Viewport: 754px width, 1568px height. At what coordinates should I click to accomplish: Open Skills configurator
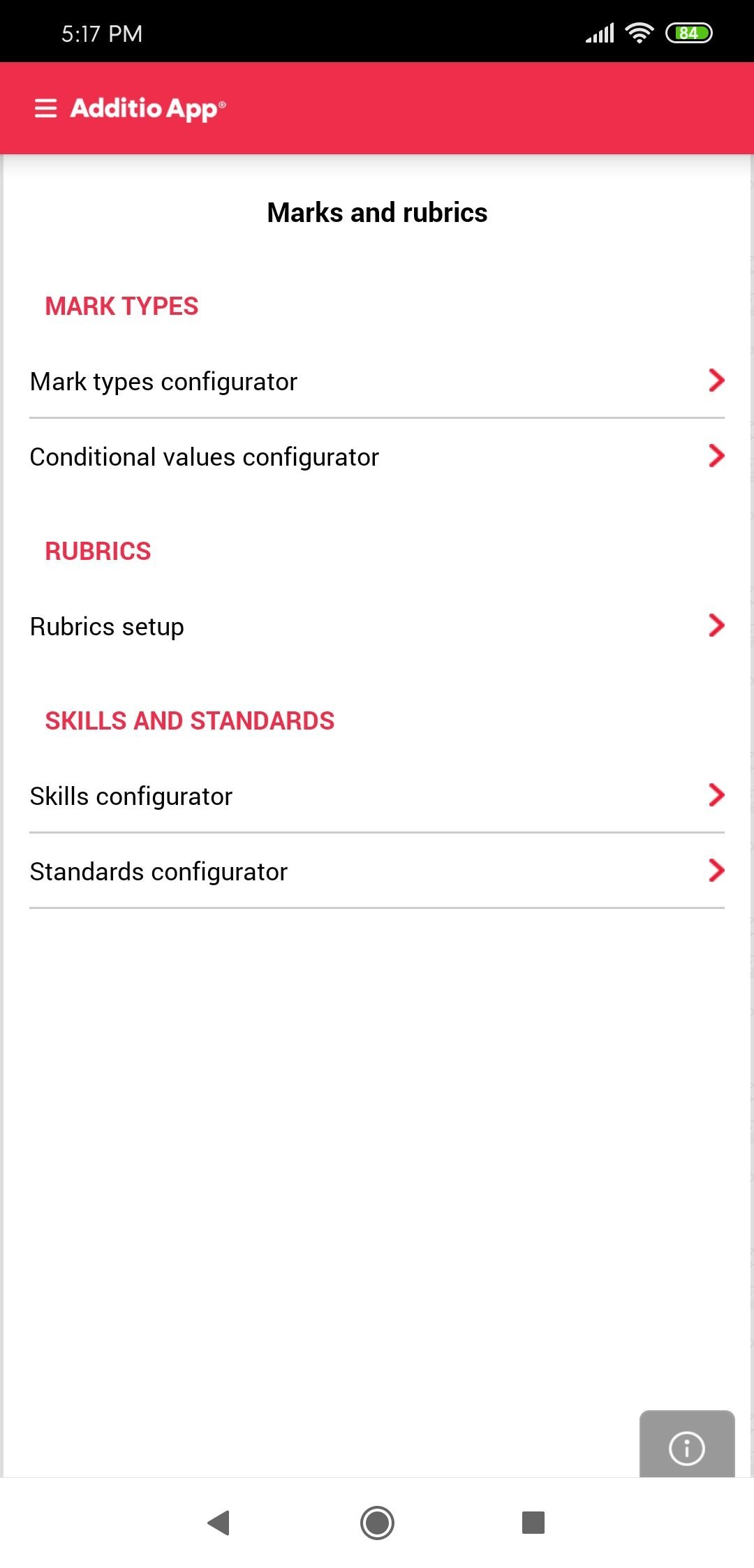(x=377, y=796)
